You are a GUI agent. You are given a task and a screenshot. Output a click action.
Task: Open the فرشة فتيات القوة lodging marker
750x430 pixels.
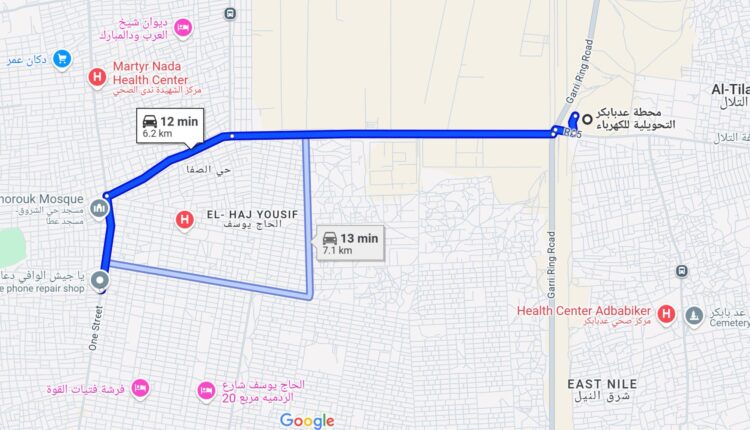click(140, 387)
